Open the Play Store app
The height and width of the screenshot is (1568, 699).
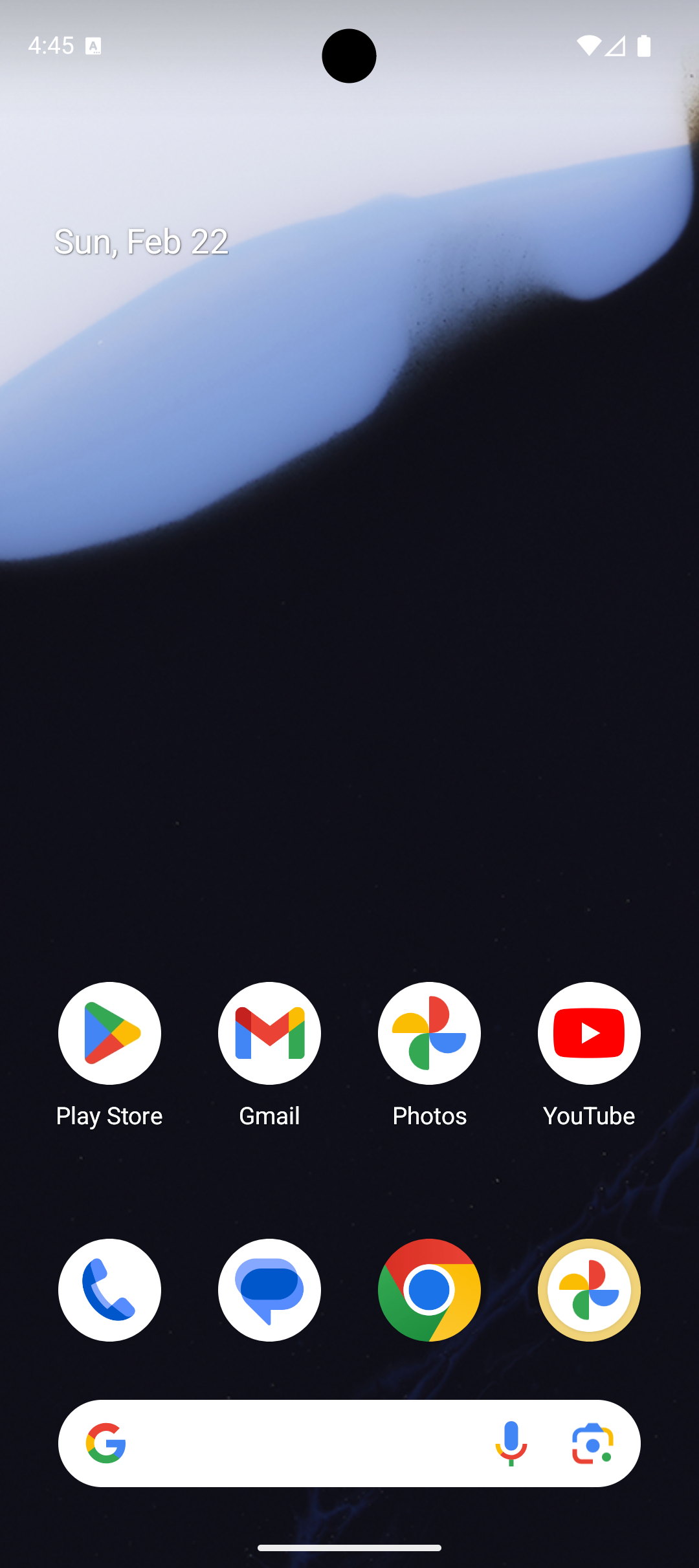(109, 1033)
